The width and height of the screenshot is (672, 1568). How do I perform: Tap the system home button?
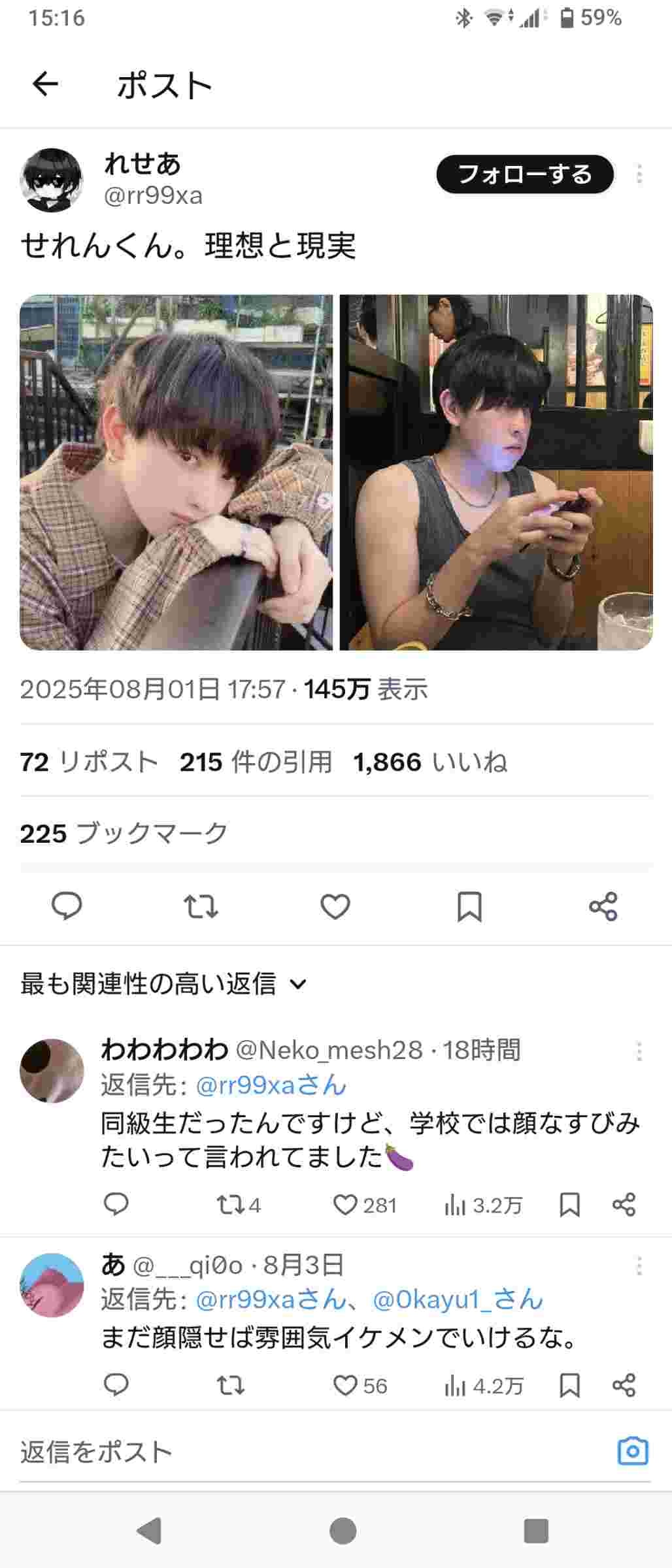click(x=343, y=1530)
